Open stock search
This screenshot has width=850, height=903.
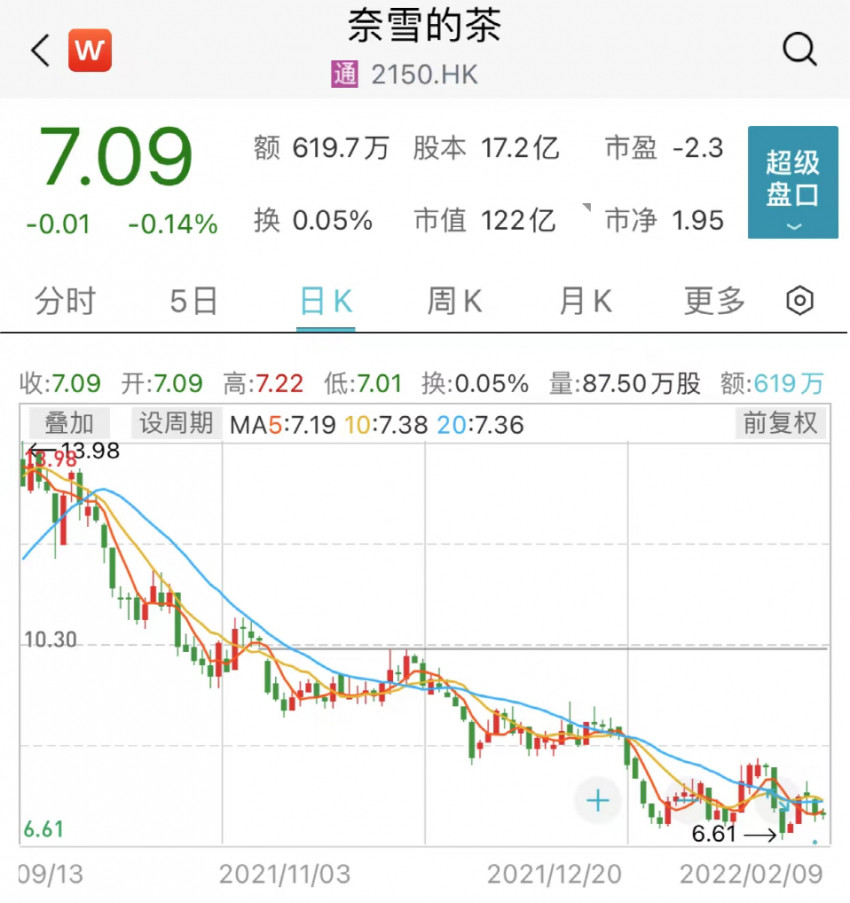tap(798, 49)
